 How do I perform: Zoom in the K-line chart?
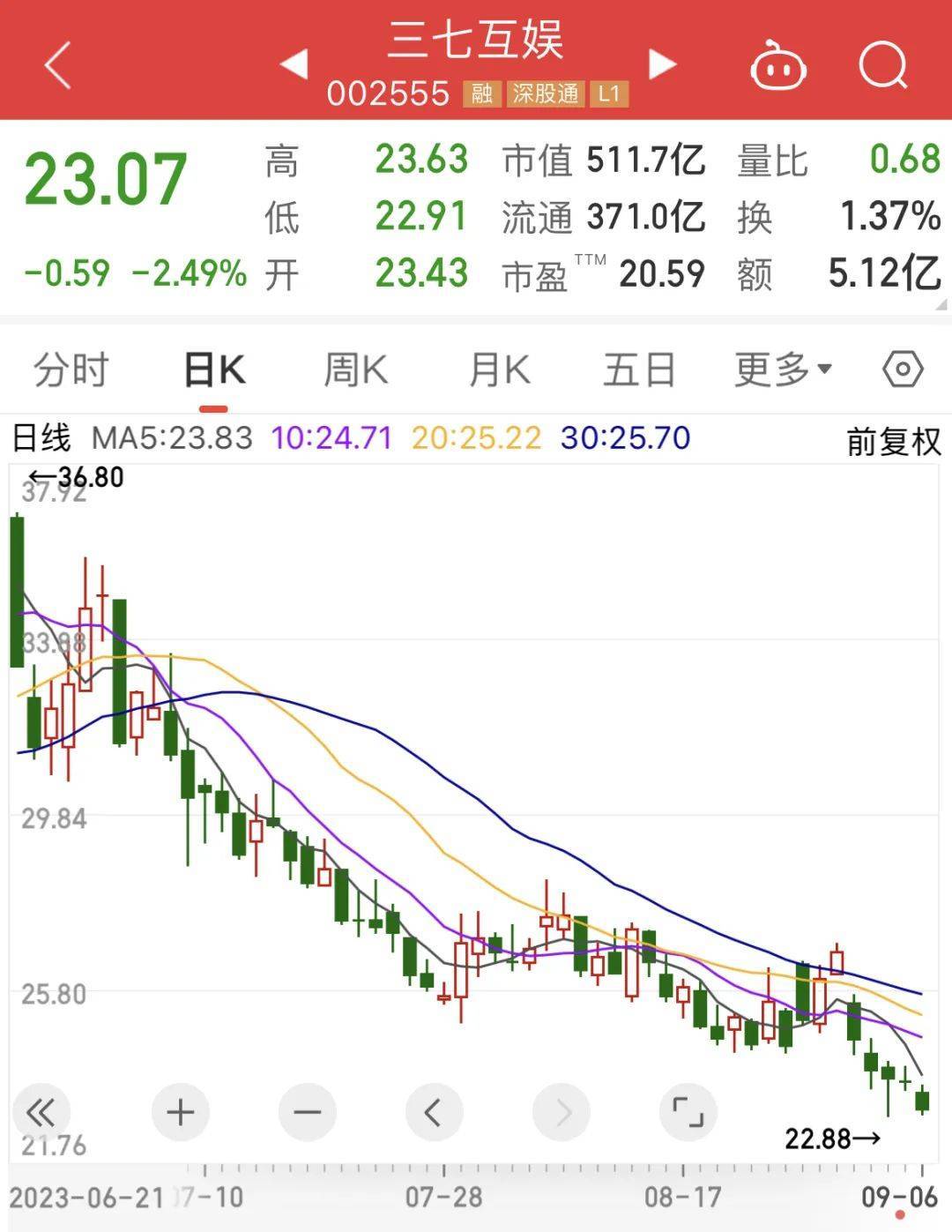pos(180,1113)
